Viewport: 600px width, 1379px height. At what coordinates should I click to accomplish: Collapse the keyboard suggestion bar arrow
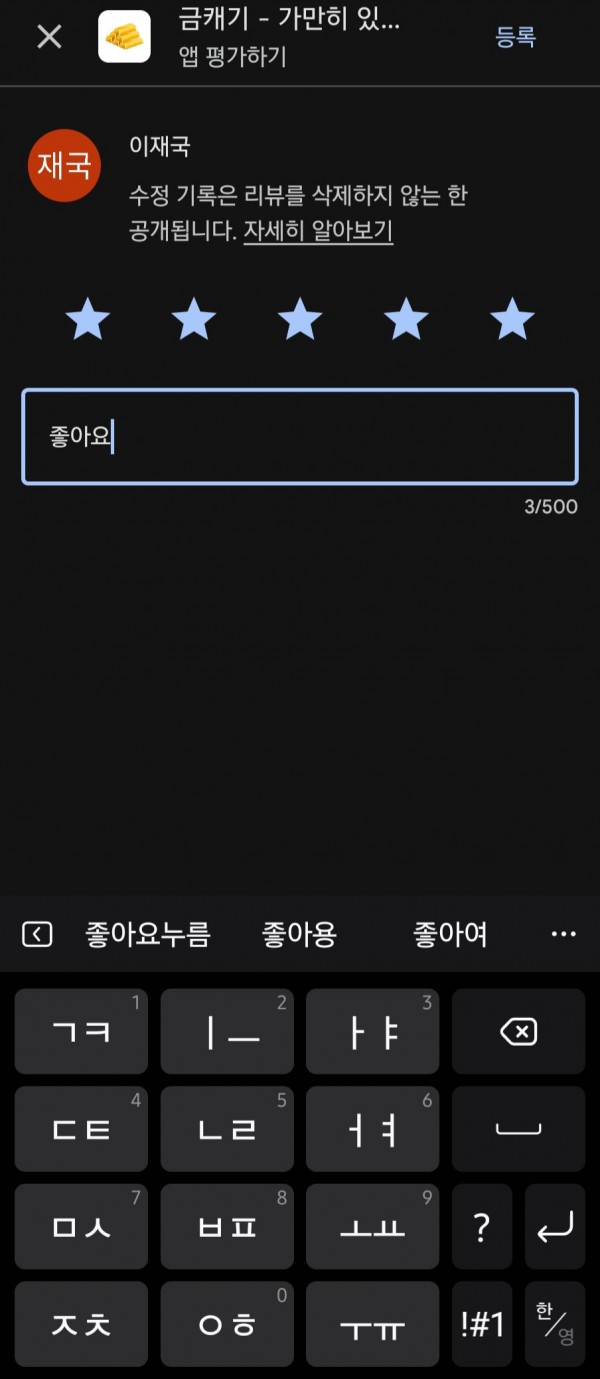(x=37, y=935)
